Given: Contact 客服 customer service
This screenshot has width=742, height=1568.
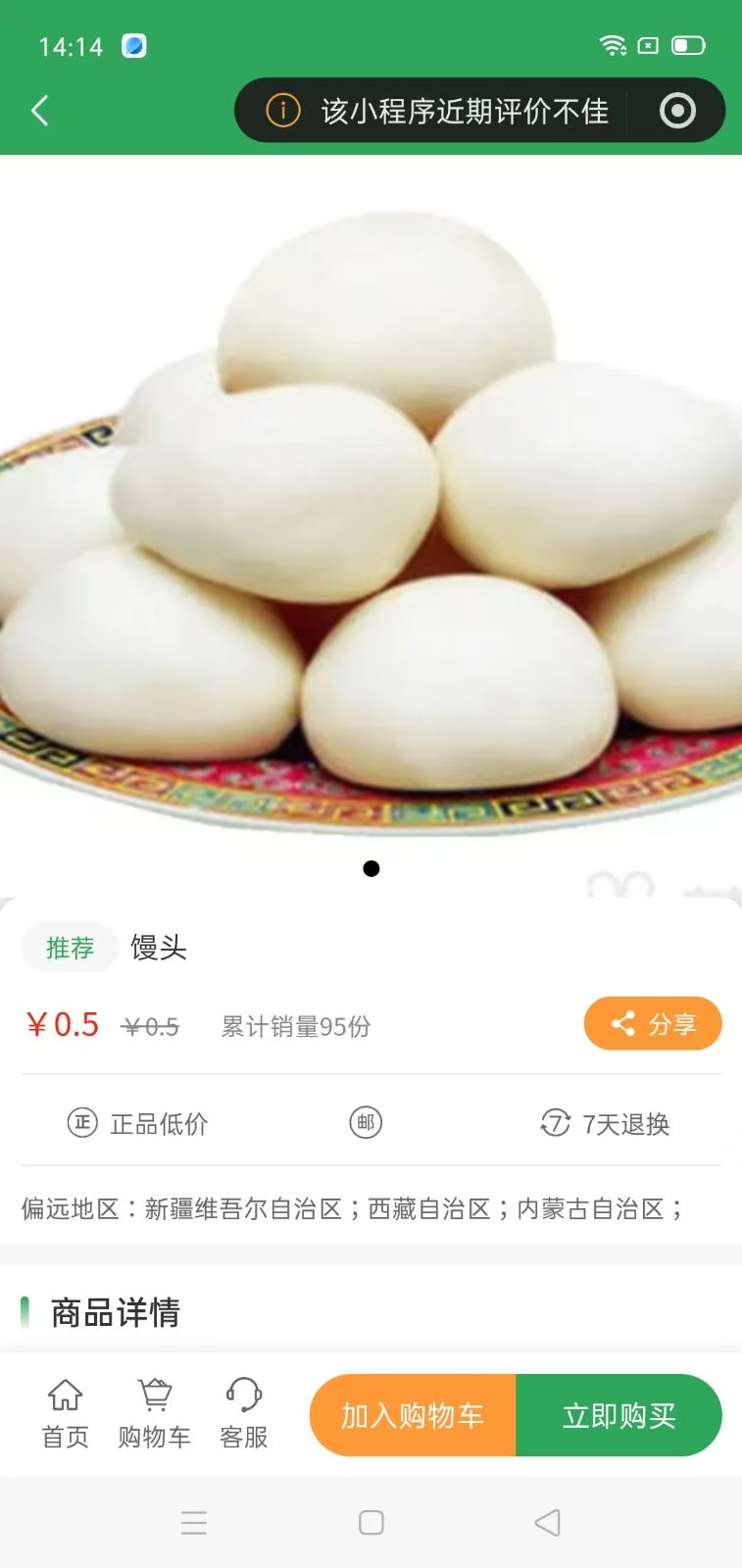Looking at the screenshot, I should (x=243, y=1414).
